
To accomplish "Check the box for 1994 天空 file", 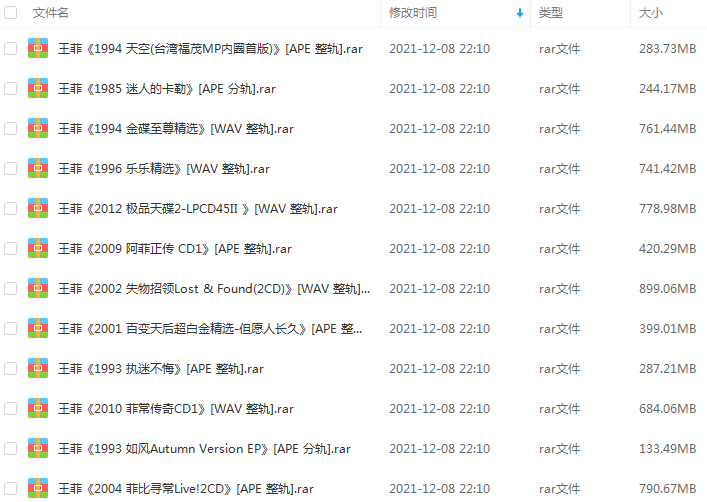I will pos(11,48).
